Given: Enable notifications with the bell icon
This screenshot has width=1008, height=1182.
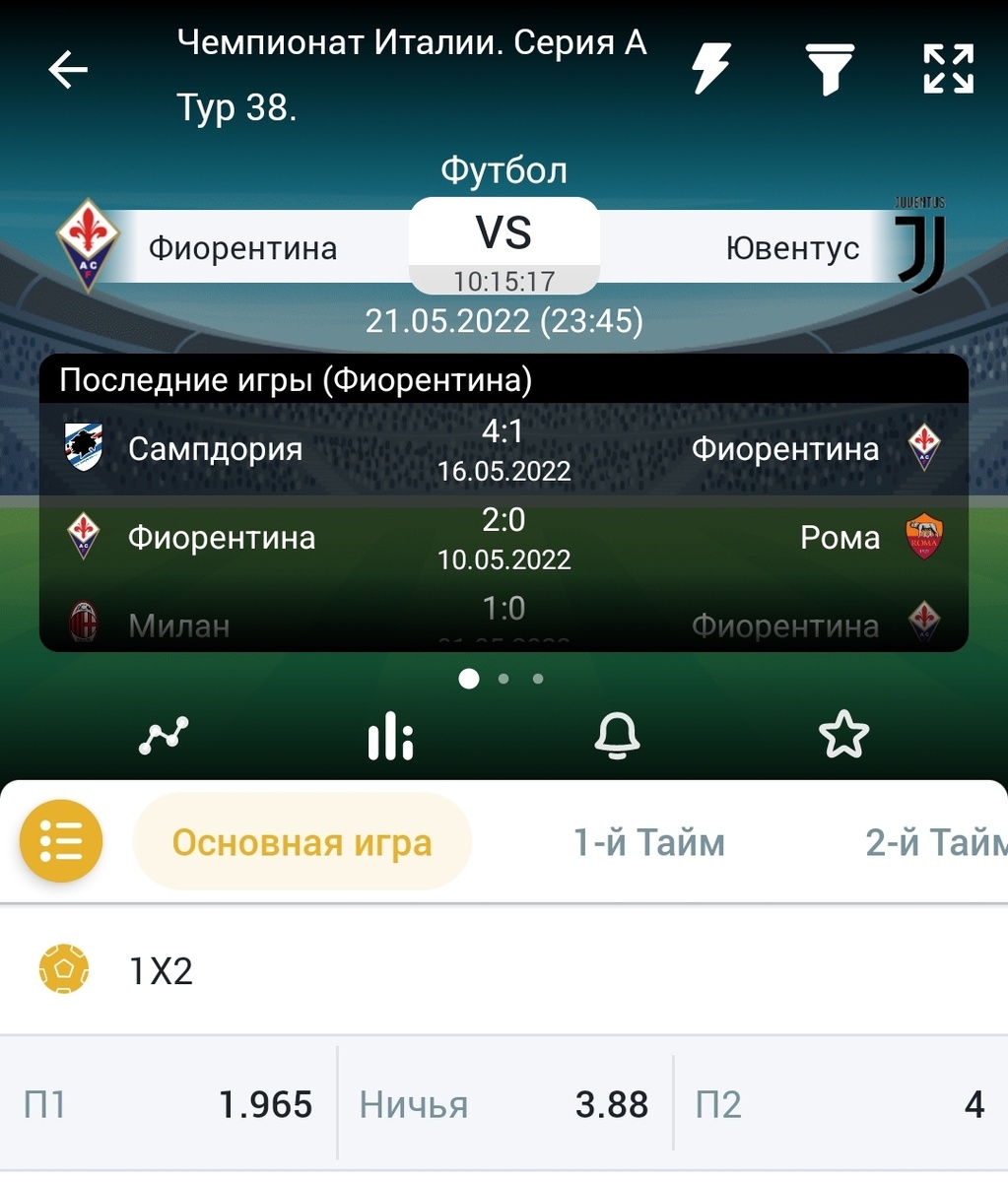Looking at the screenshot, I should 617,736.
